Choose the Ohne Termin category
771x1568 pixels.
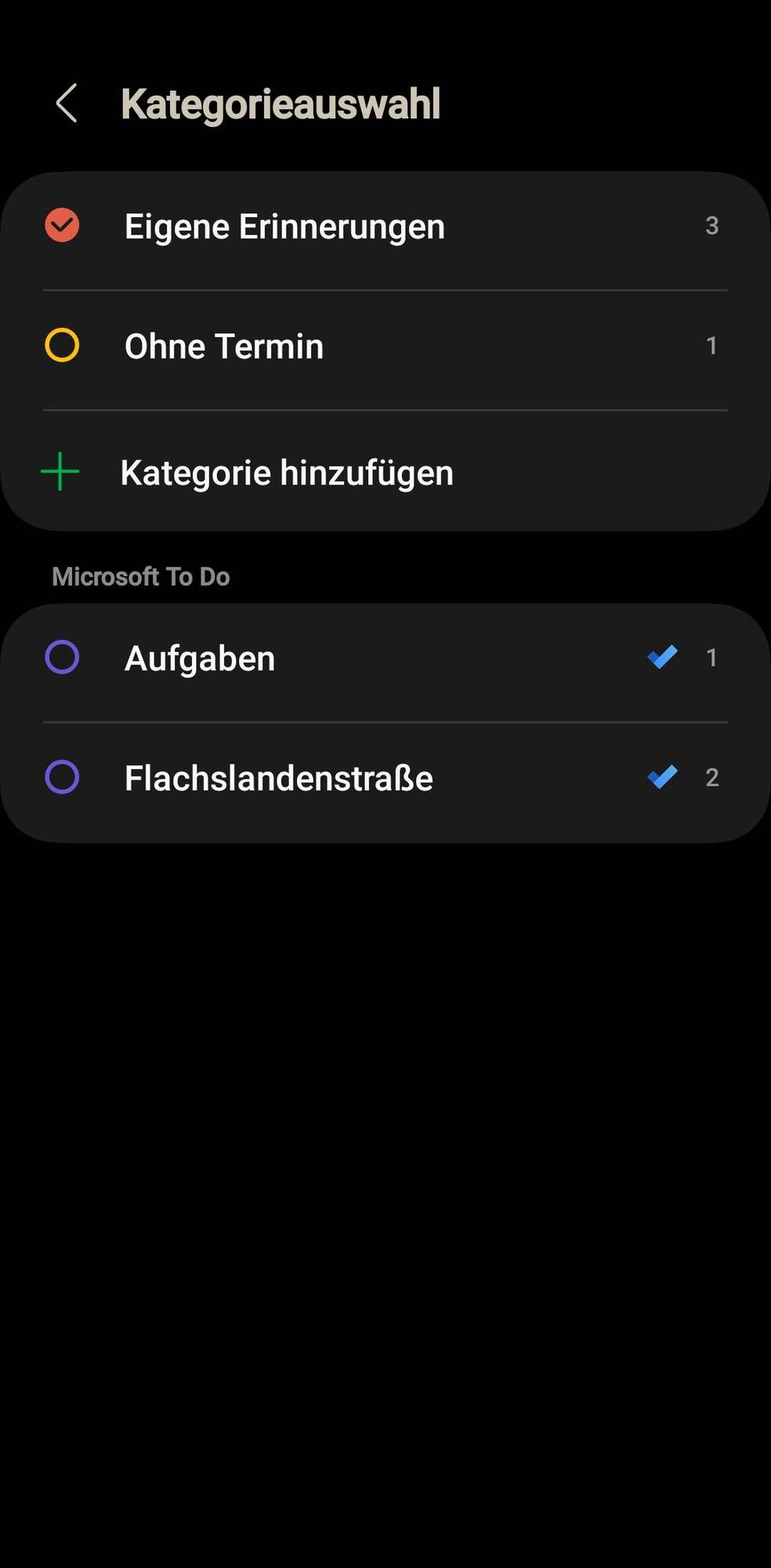pyautogui.click(x=224, y=347)
